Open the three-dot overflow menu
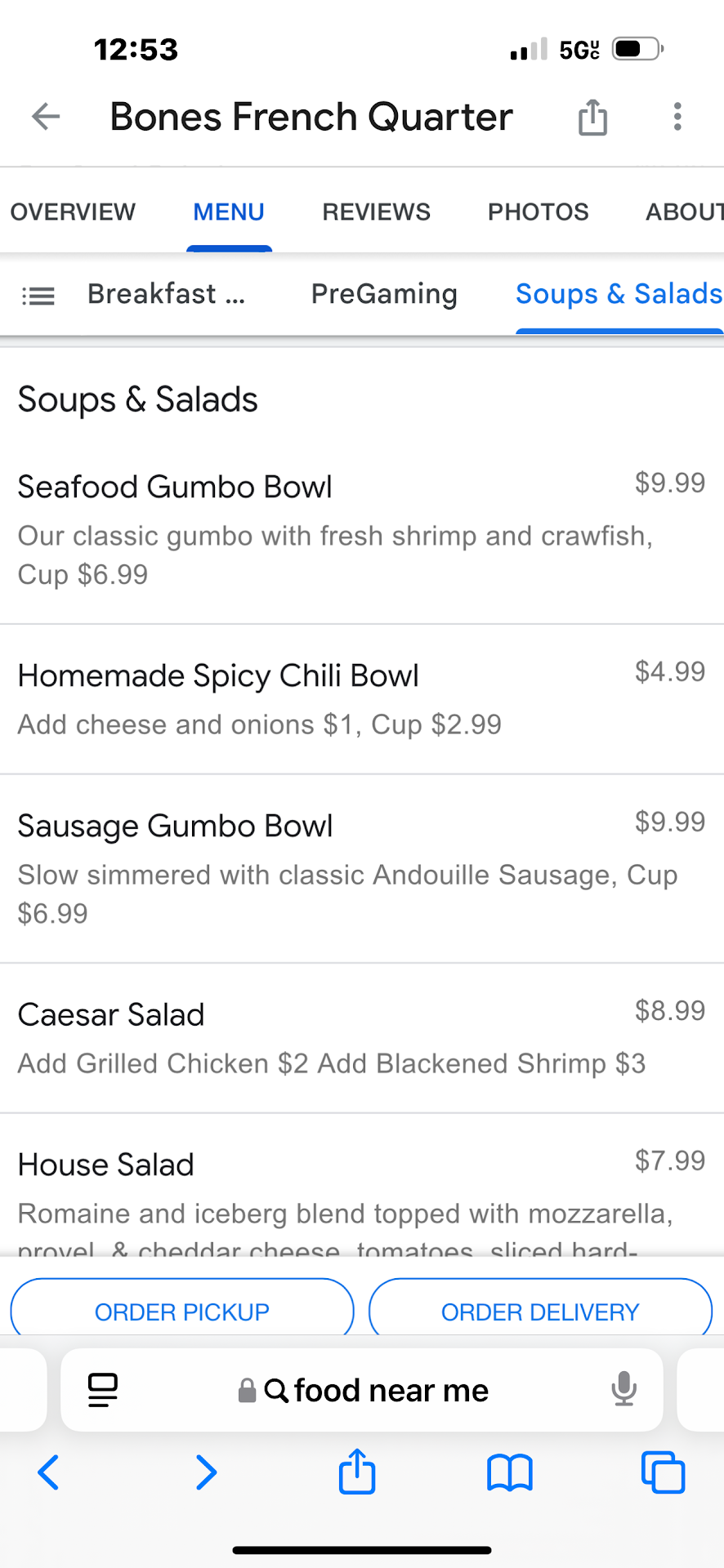This screenshot has width=724, height=1568. pyautogui.click(x=677, y=117)
